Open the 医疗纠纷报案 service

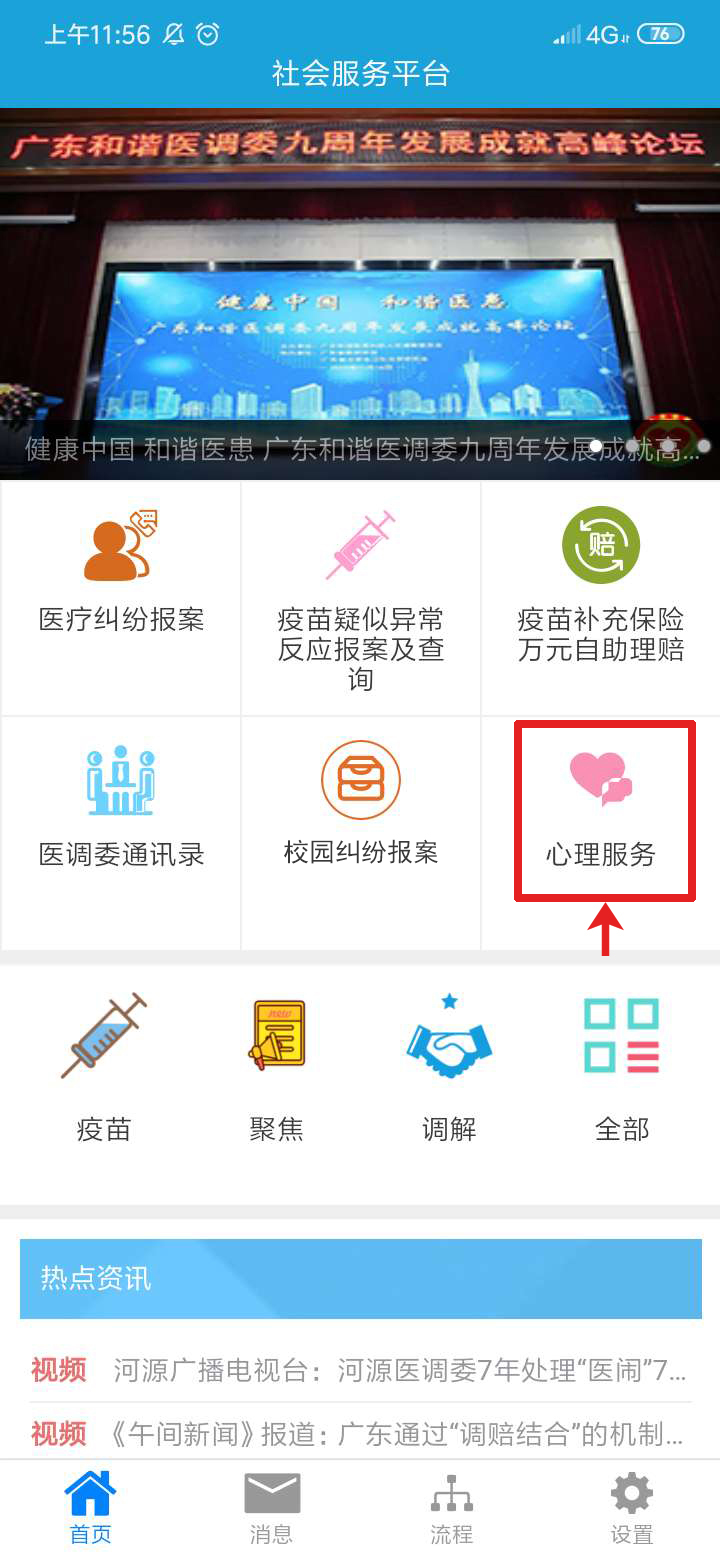click(x=121, y=580)
